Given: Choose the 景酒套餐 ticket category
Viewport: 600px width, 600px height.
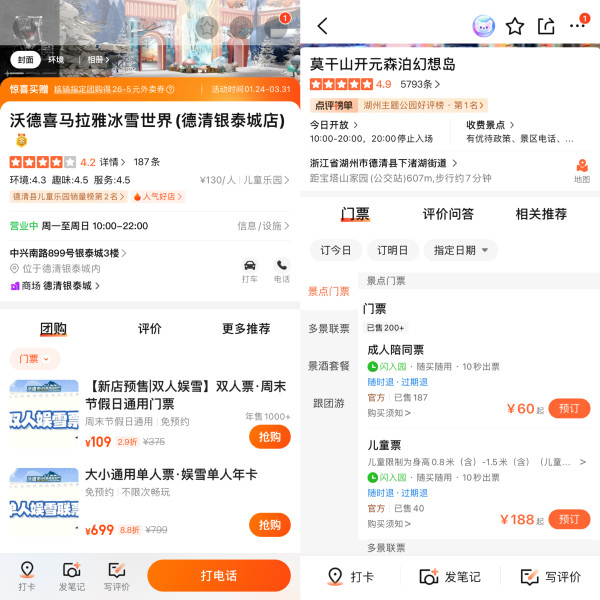Looking at the screenshot, I should [x=329, y=366].
